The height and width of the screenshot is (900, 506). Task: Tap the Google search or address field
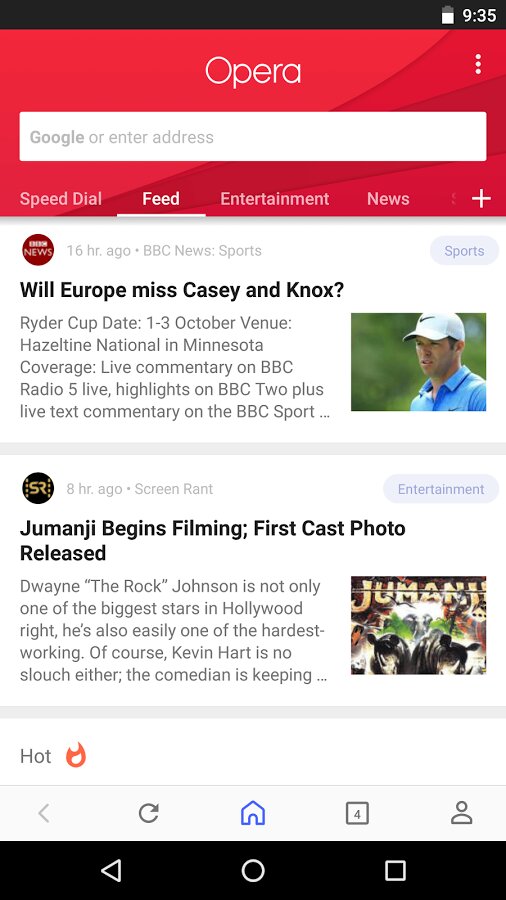point(253,137)
